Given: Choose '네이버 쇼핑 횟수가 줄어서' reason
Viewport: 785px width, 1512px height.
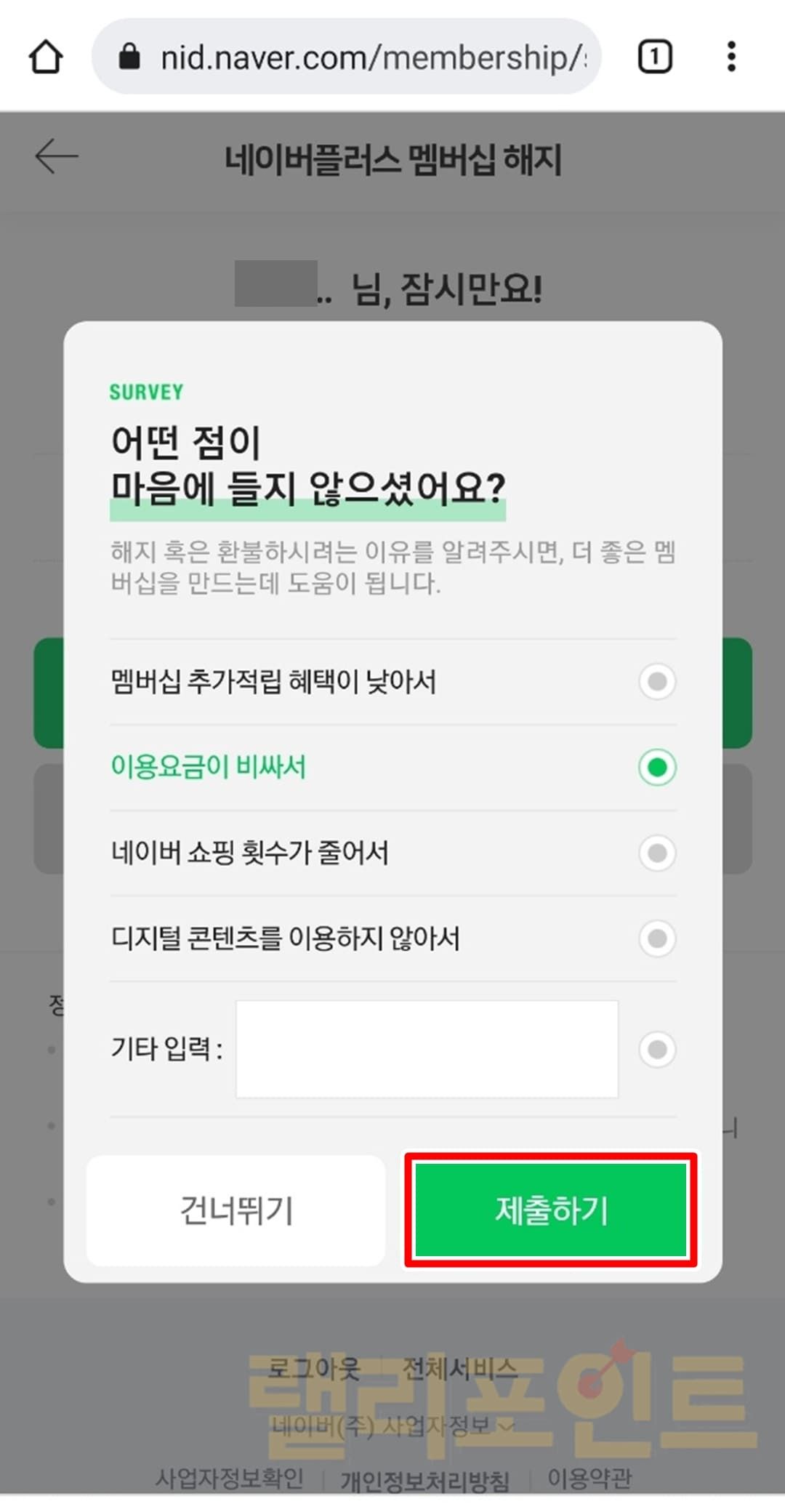Looking at the screenshot, I should coord(657,853).
